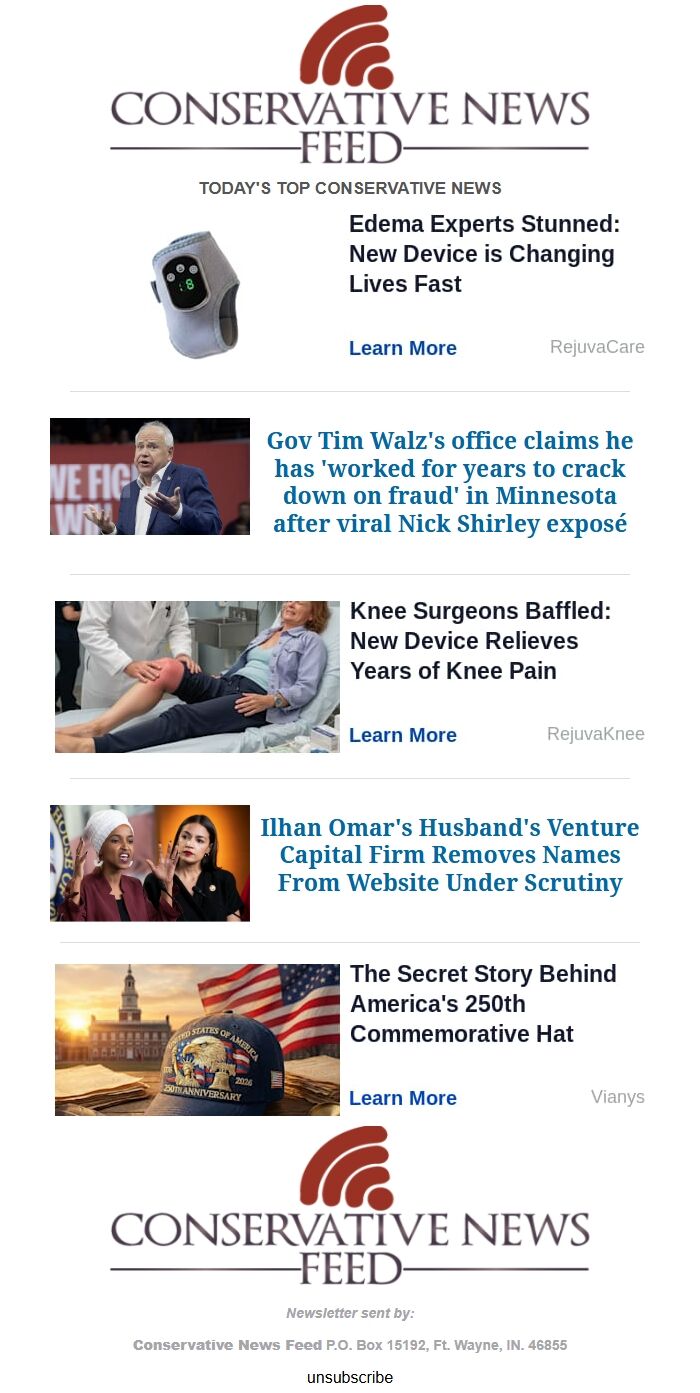The image size is (700, 1393).
Task: Tap Learn More for the knee pain device
Action: pyautogui.click(x=402, y=735)
